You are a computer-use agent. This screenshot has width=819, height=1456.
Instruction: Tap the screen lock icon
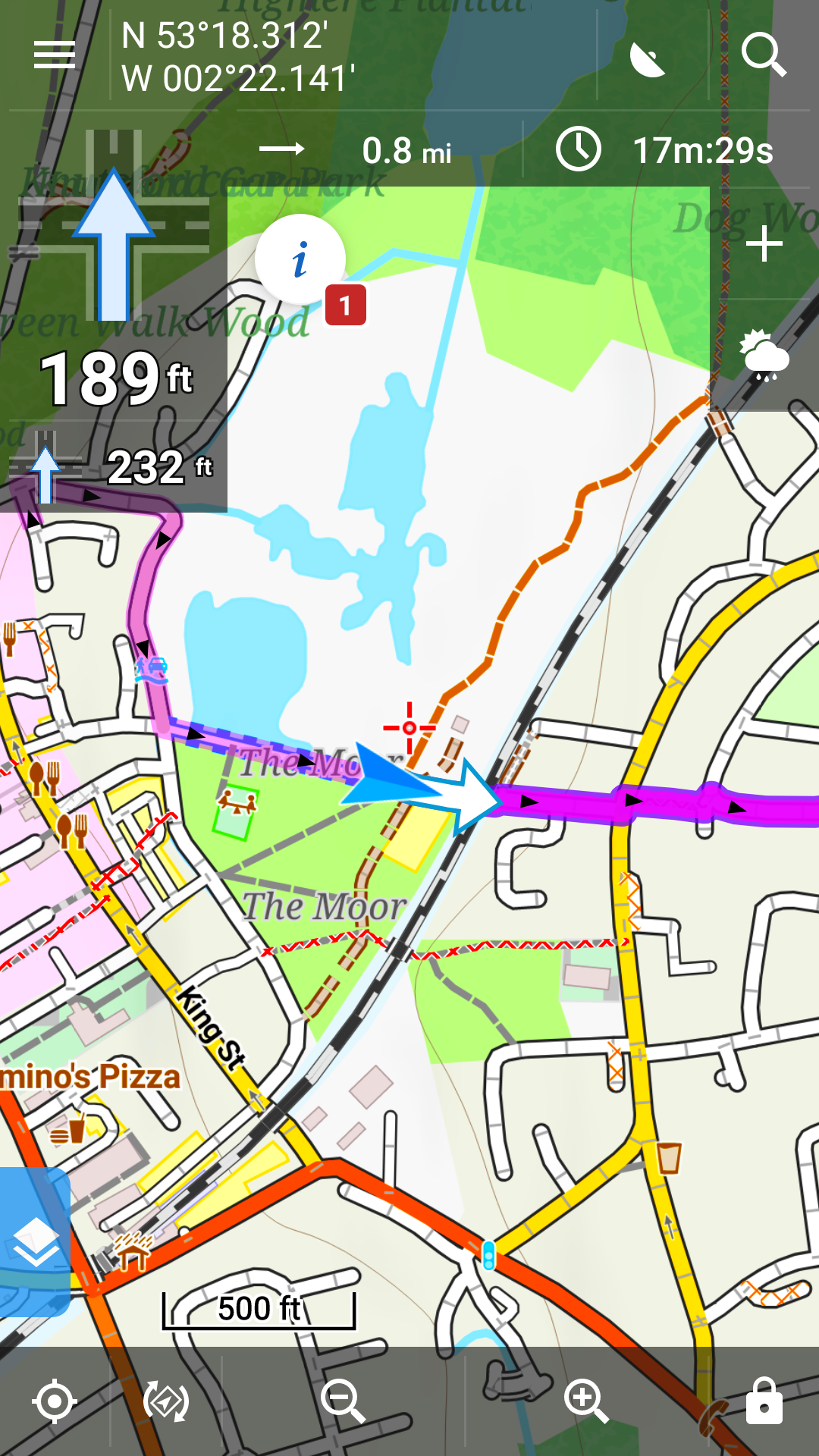[764, 1401]
